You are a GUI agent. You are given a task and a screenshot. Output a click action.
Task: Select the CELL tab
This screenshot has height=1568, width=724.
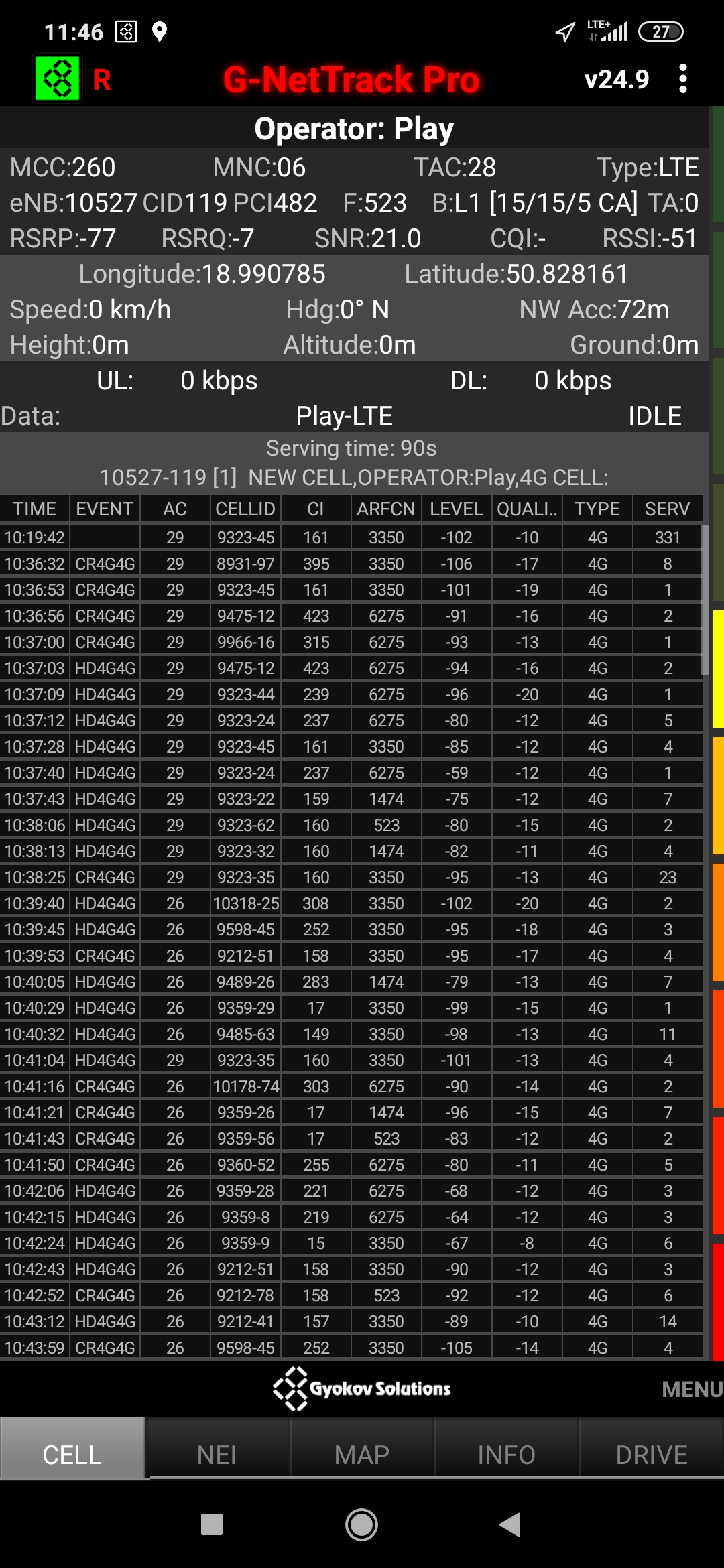click(72, 1455)
